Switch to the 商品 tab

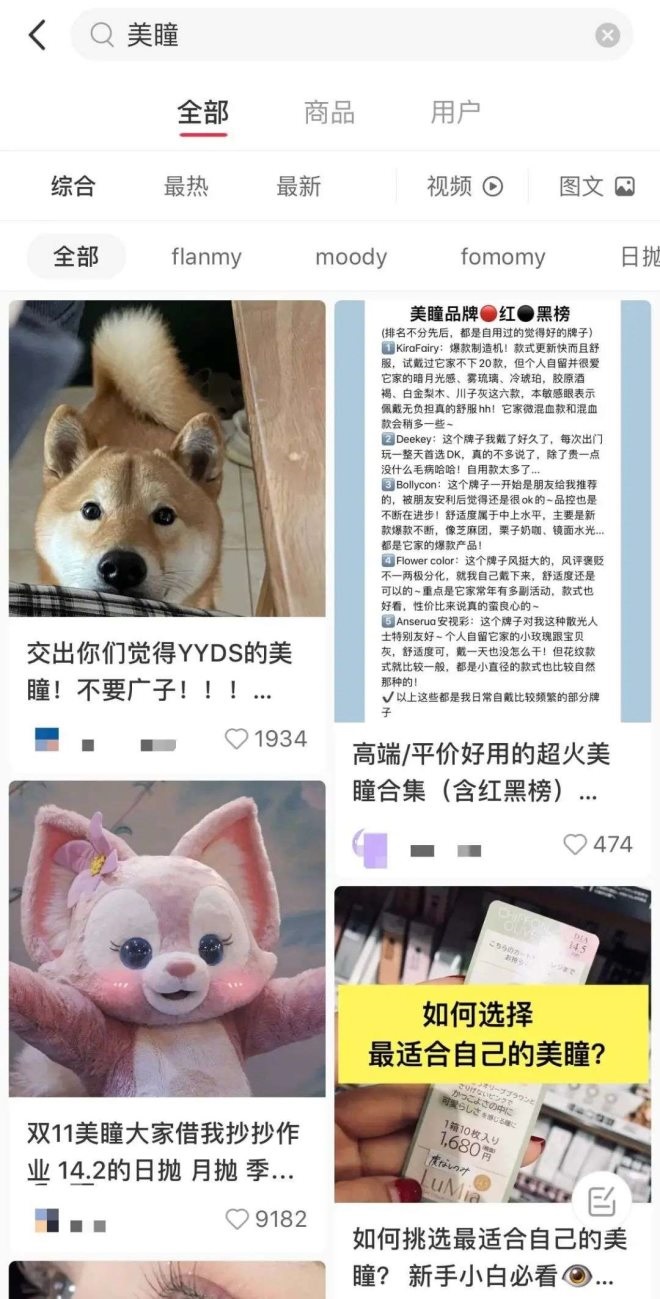329,112
